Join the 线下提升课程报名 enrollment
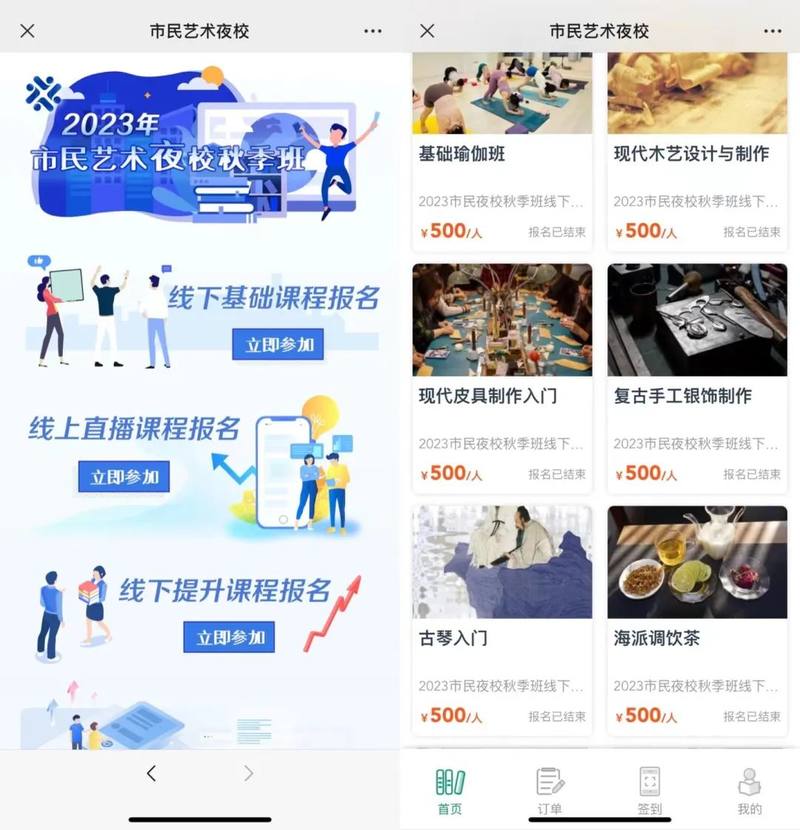Screen dimensions: 800x830 click(229, 637)
